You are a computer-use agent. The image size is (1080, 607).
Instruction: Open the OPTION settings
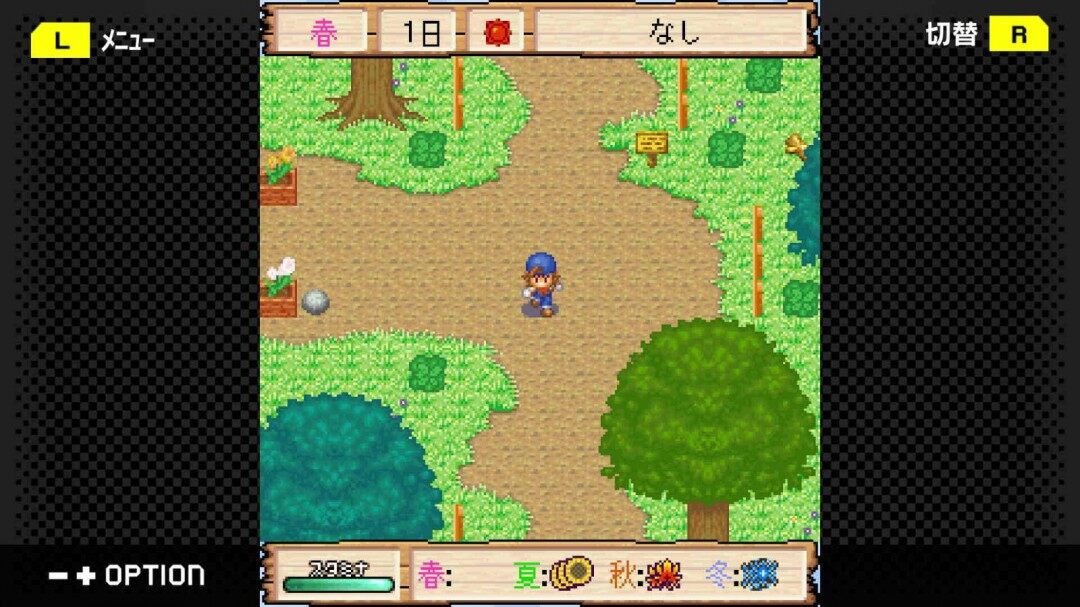pyautogui.click(x=127, y=575)
